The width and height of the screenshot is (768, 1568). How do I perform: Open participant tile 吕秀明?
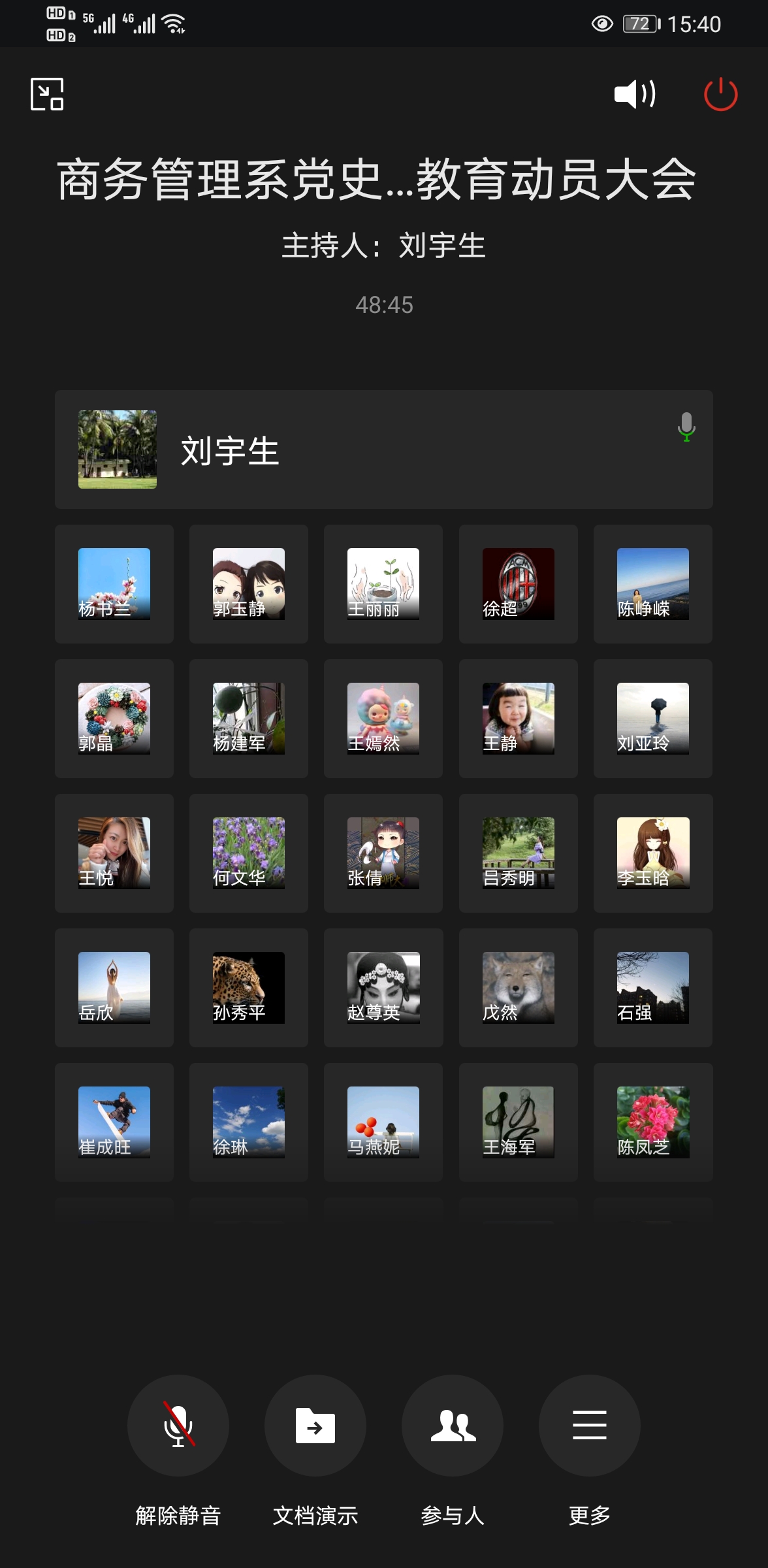[x=518, y=853]
